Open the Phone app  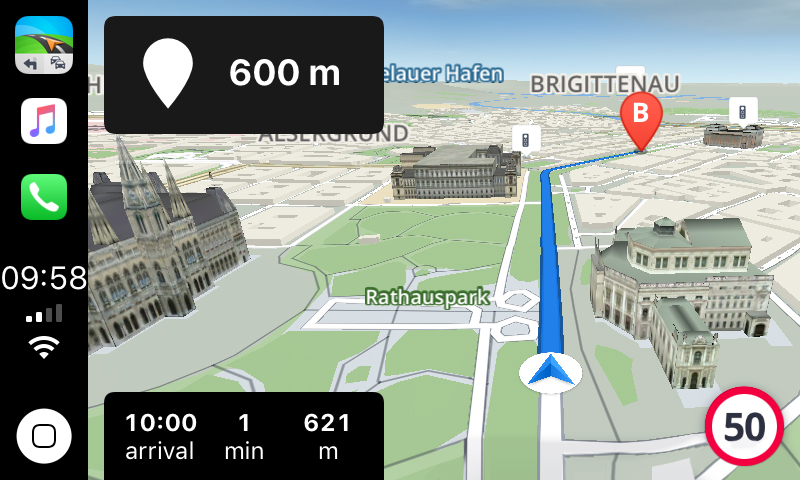click(x=44, y=197)
